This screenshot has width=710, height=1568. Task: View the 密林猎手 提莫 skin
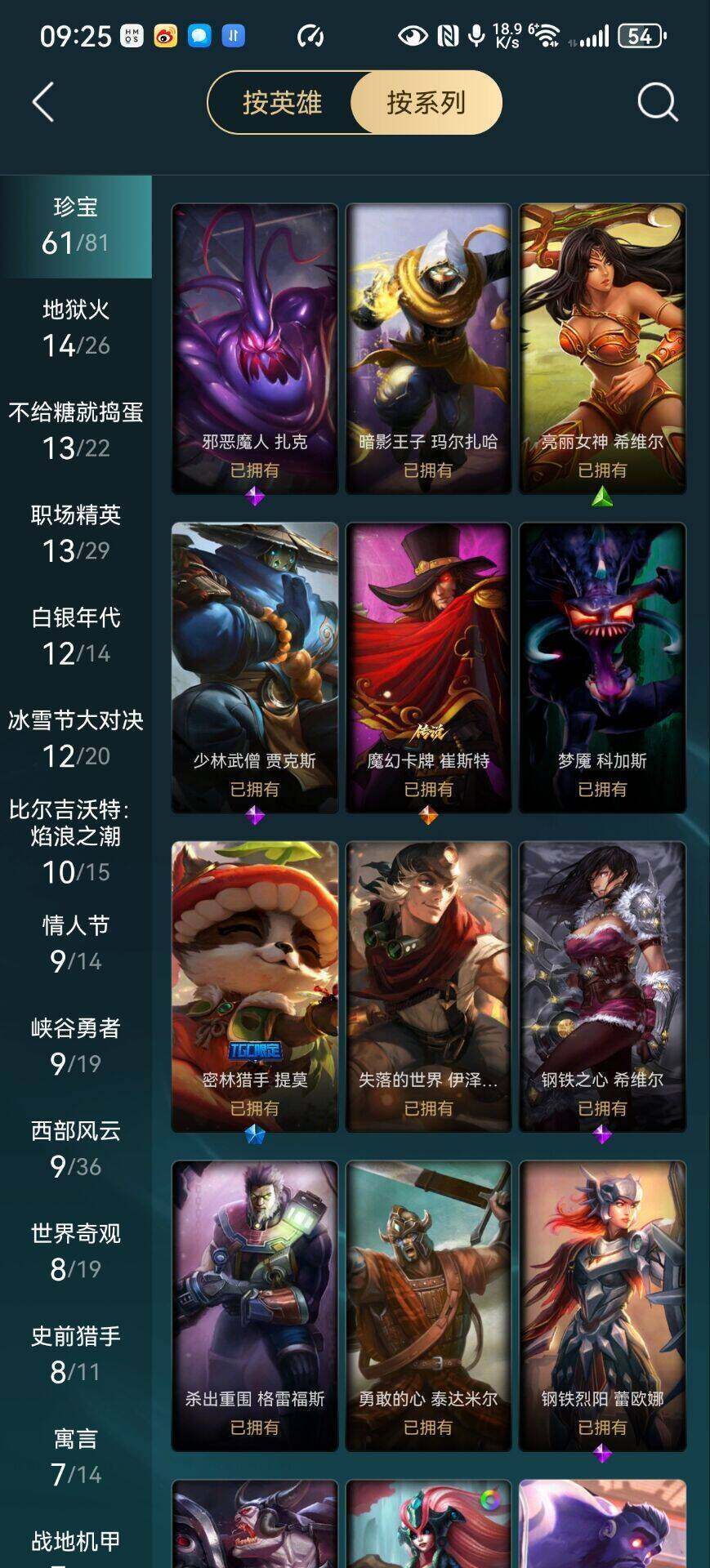coord(255,987)
